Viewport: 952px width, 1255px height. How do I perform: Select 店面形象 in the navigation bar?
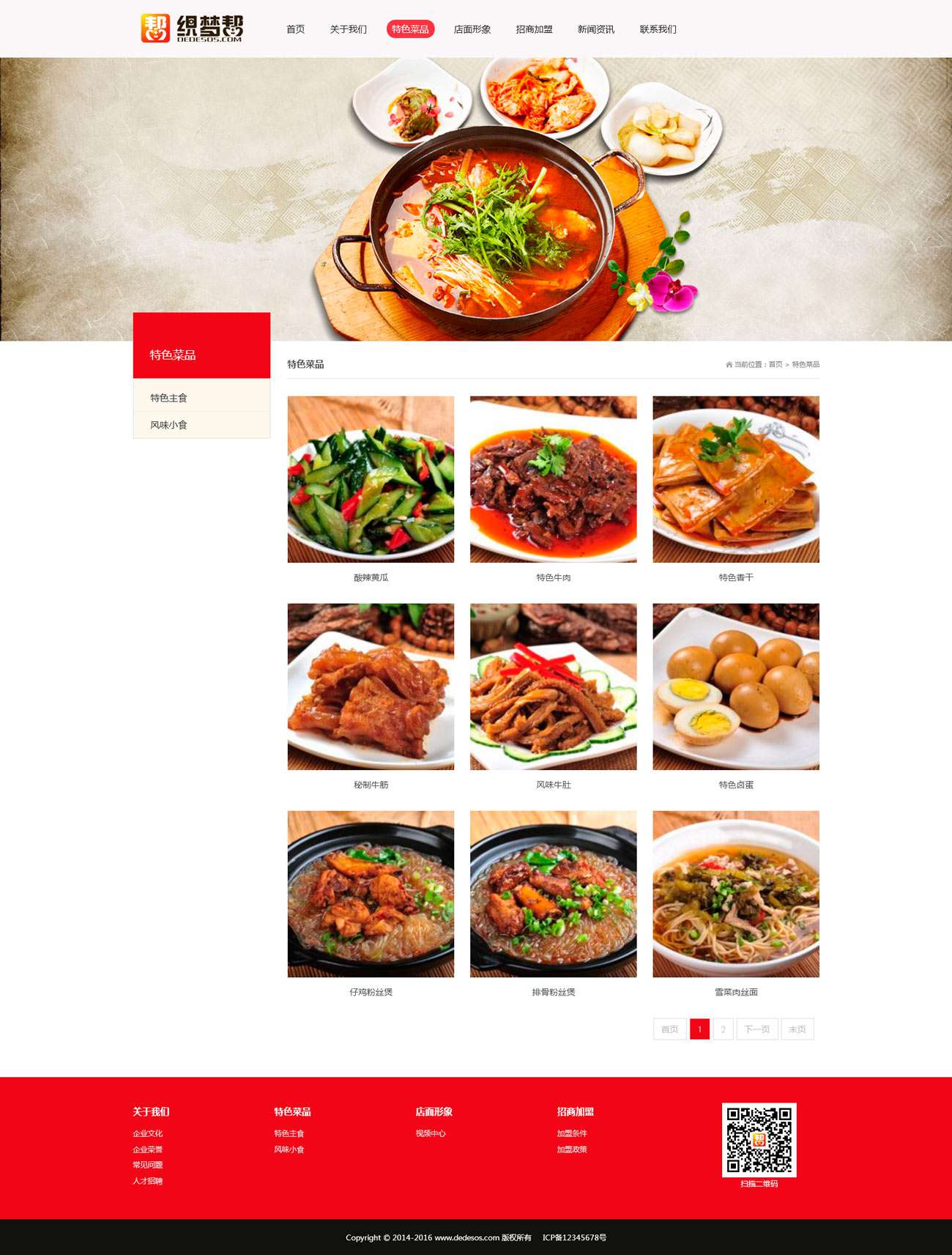point(472,29)
